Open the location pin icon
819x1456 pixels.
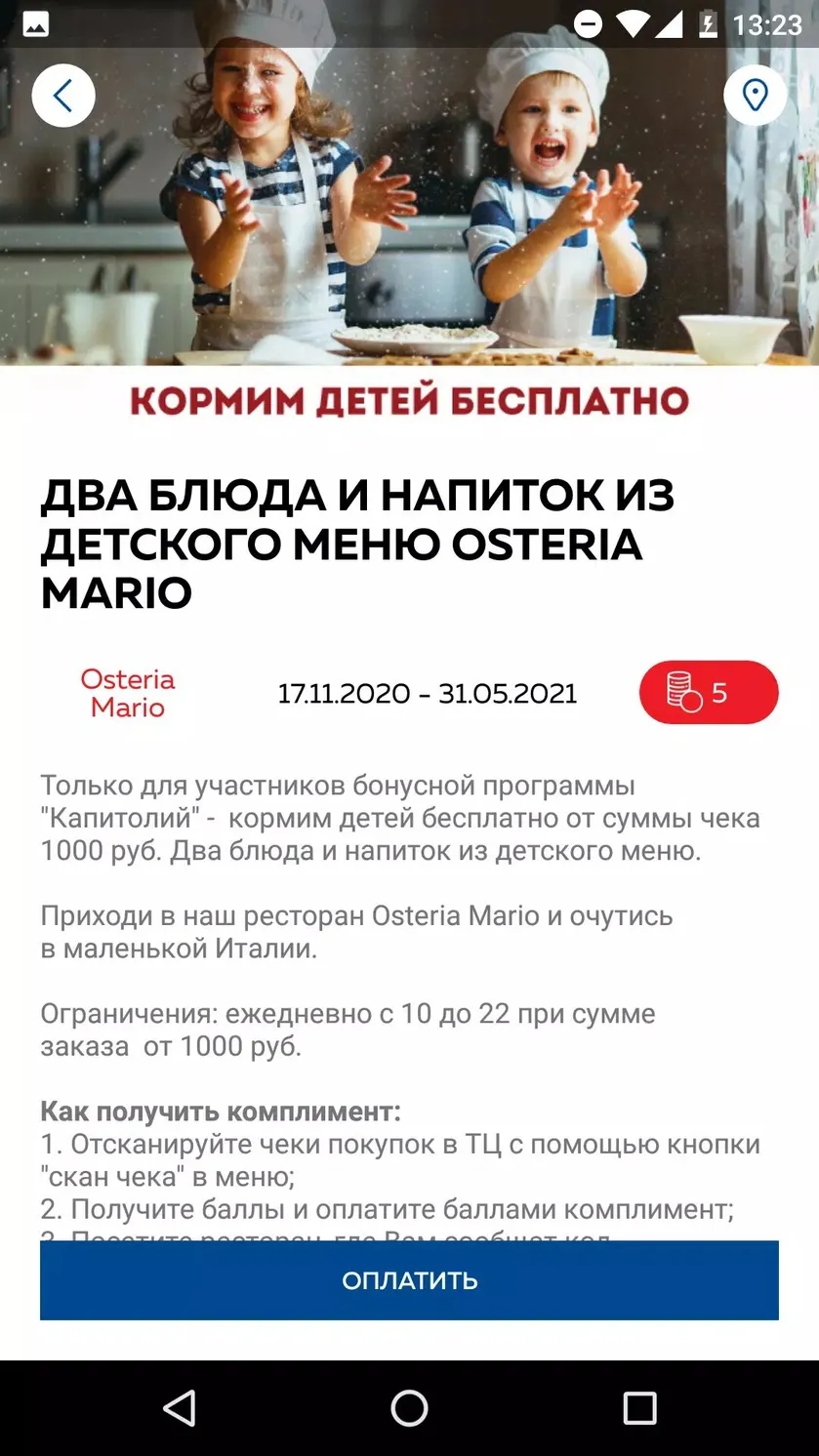755,96
